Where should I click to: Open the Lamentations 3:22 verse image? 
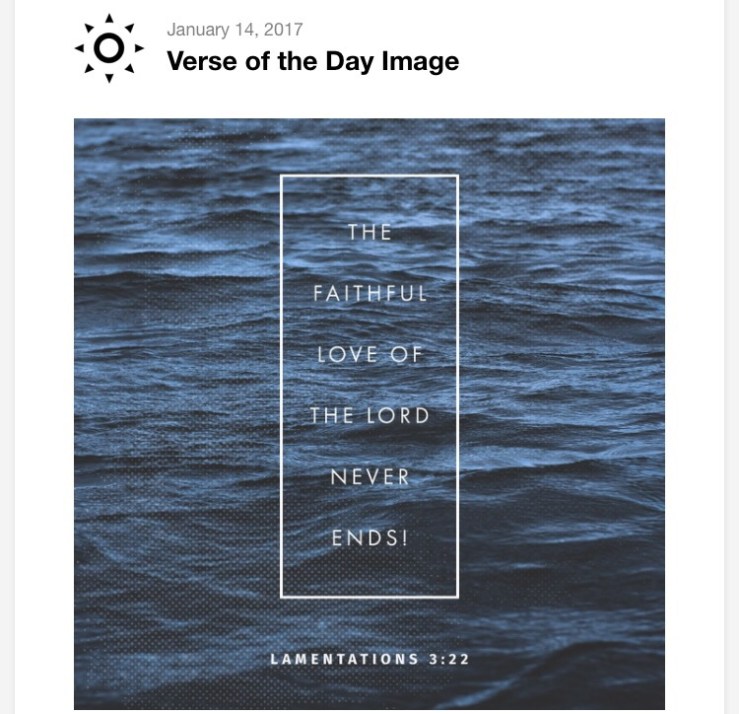tap(369, 413)
